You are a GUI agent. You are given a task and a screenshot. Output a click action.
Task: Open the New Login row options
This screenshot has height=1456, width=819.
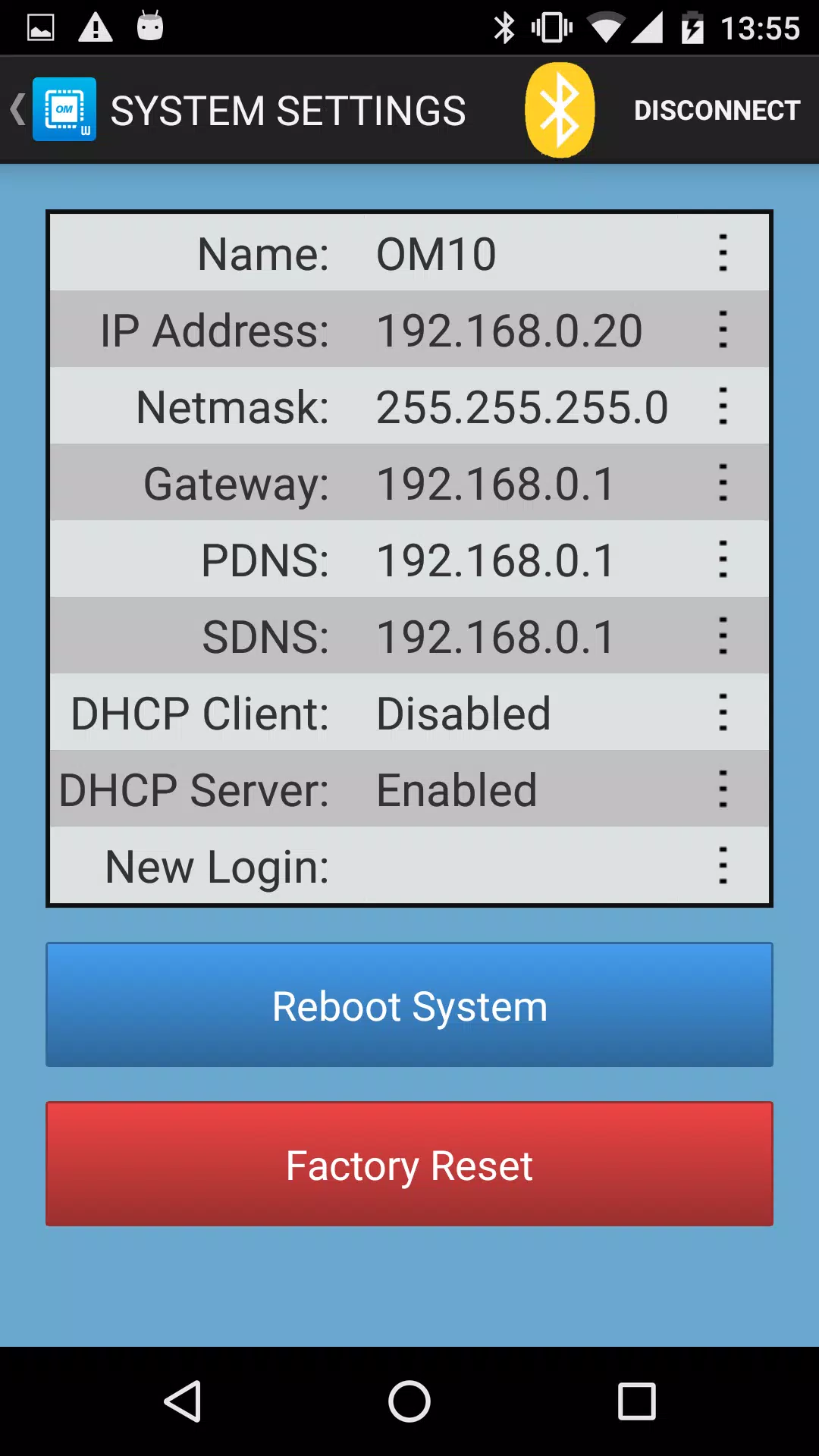(x=723, y=866)
